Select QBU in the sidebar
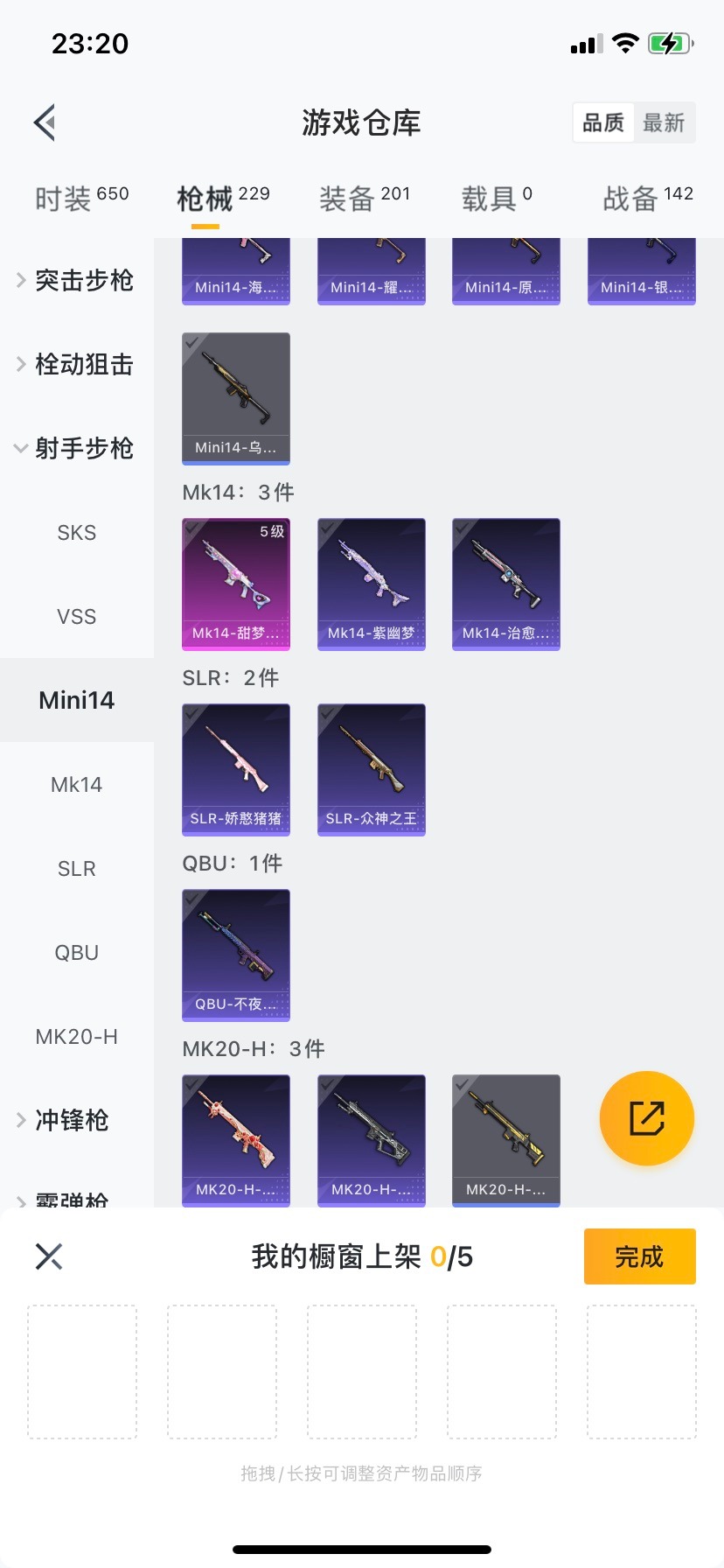 coord(77,952)
